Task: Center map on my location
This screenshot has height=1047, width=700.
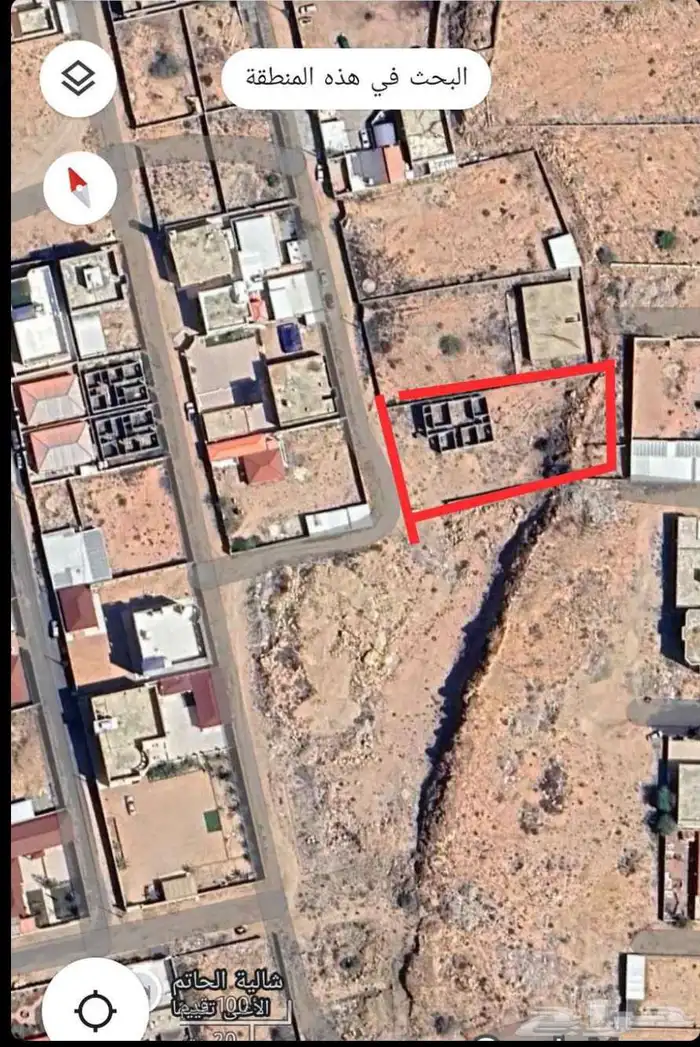Action: [96, 1010]
